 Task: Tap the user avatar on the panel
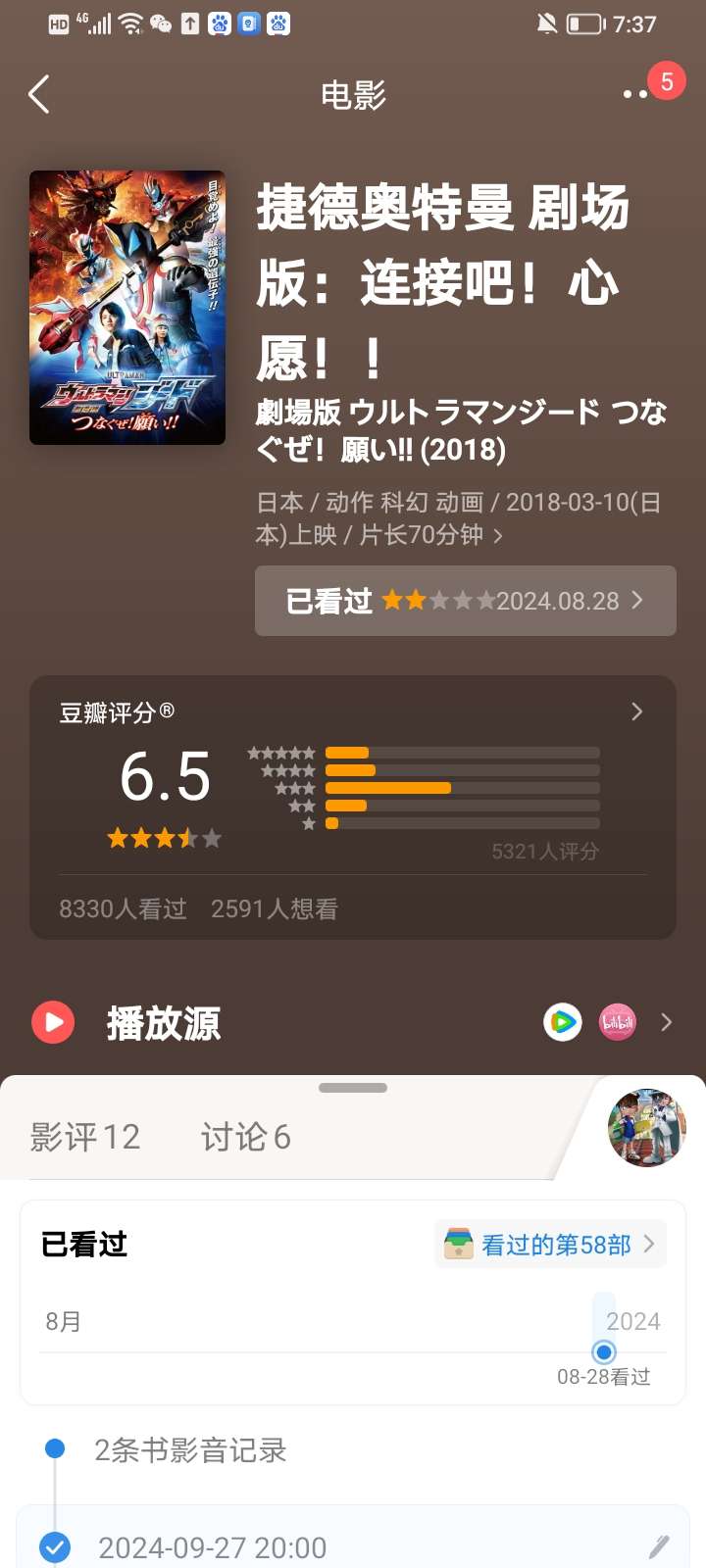646,1127
